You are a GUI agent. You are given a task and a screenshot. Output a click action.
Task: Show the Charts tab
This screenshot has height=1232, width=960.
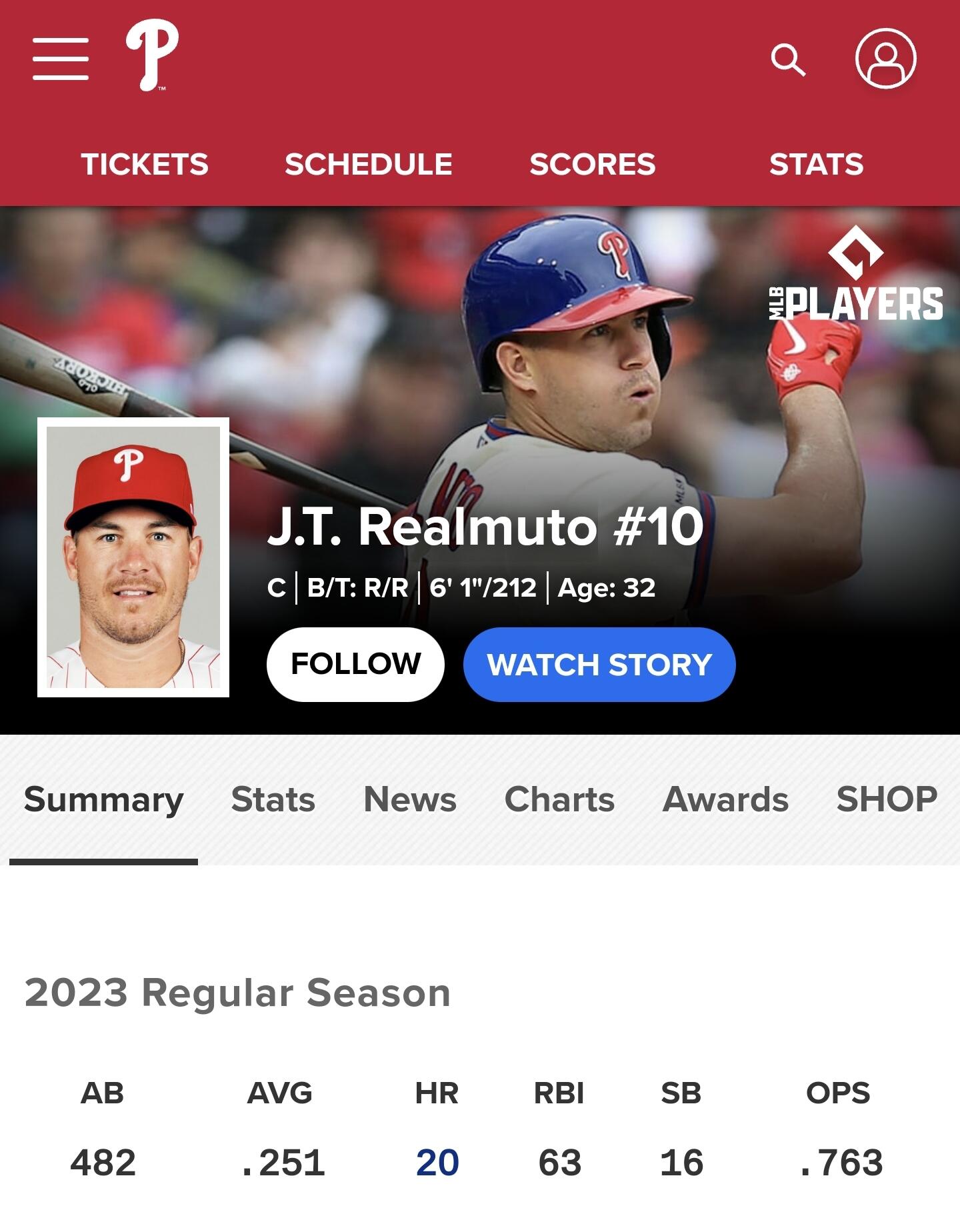[x=559, y=799]
